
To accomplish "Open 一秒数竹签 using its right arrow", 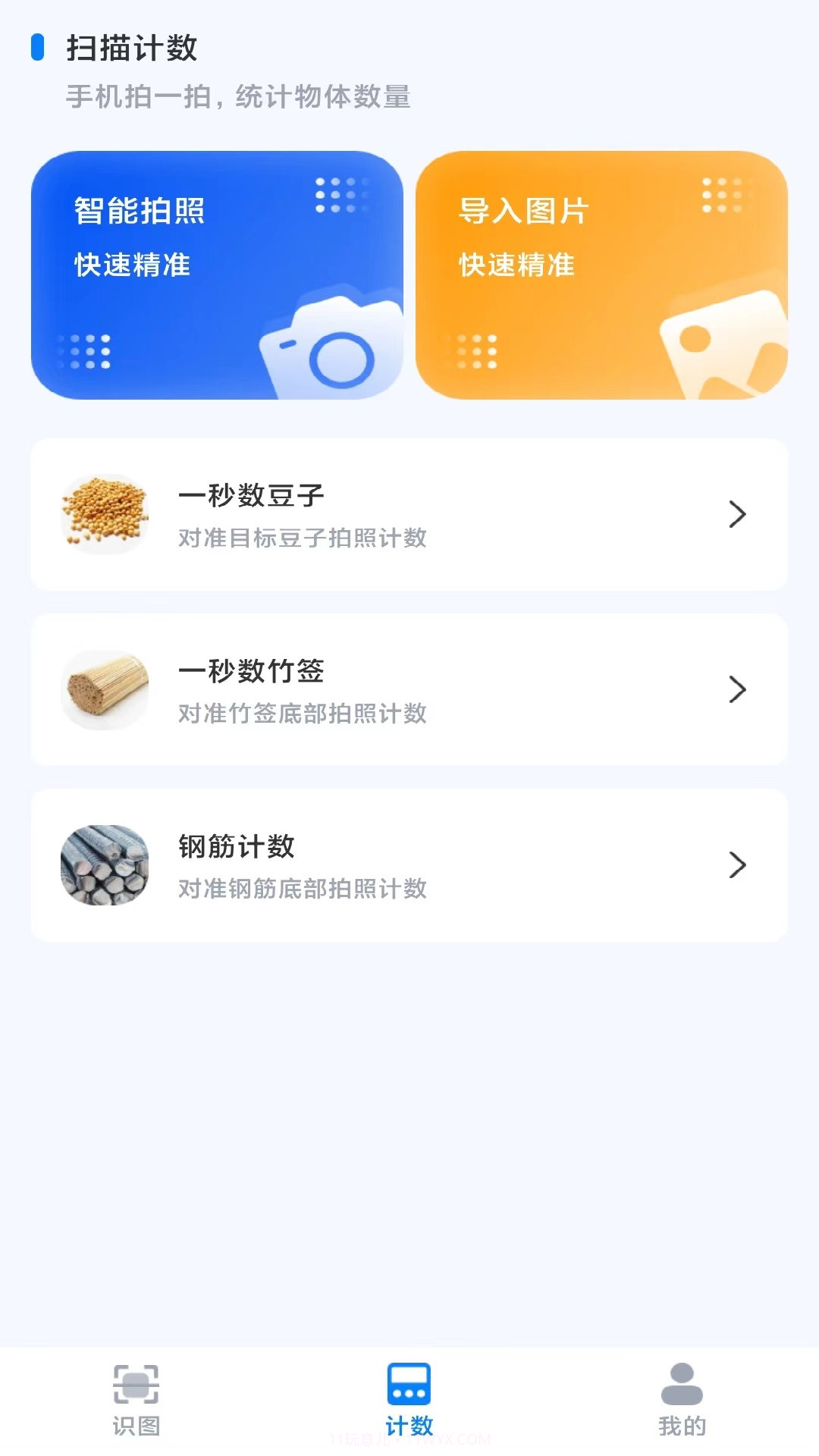I will tap(736, 690).
